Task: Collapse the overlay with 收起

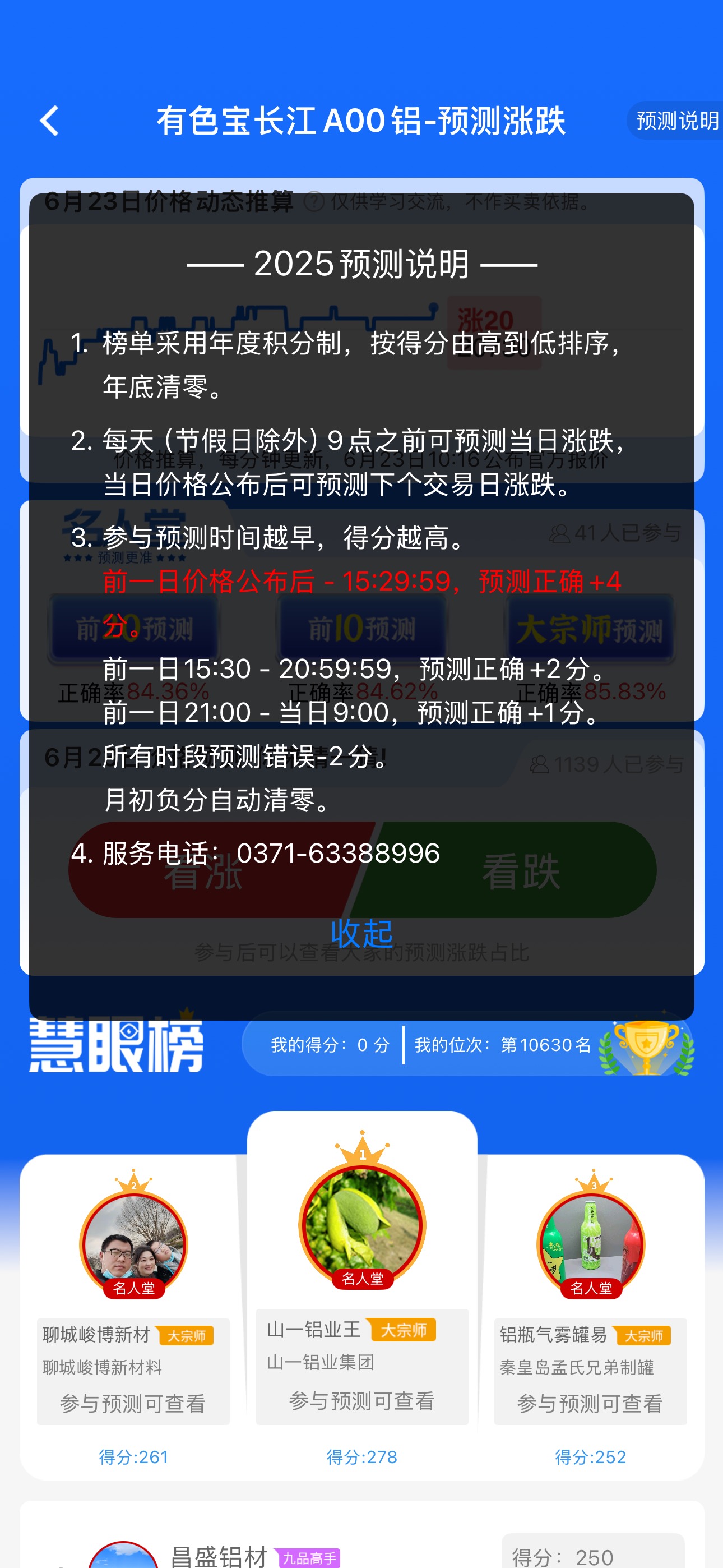Action: click(361, 933)
